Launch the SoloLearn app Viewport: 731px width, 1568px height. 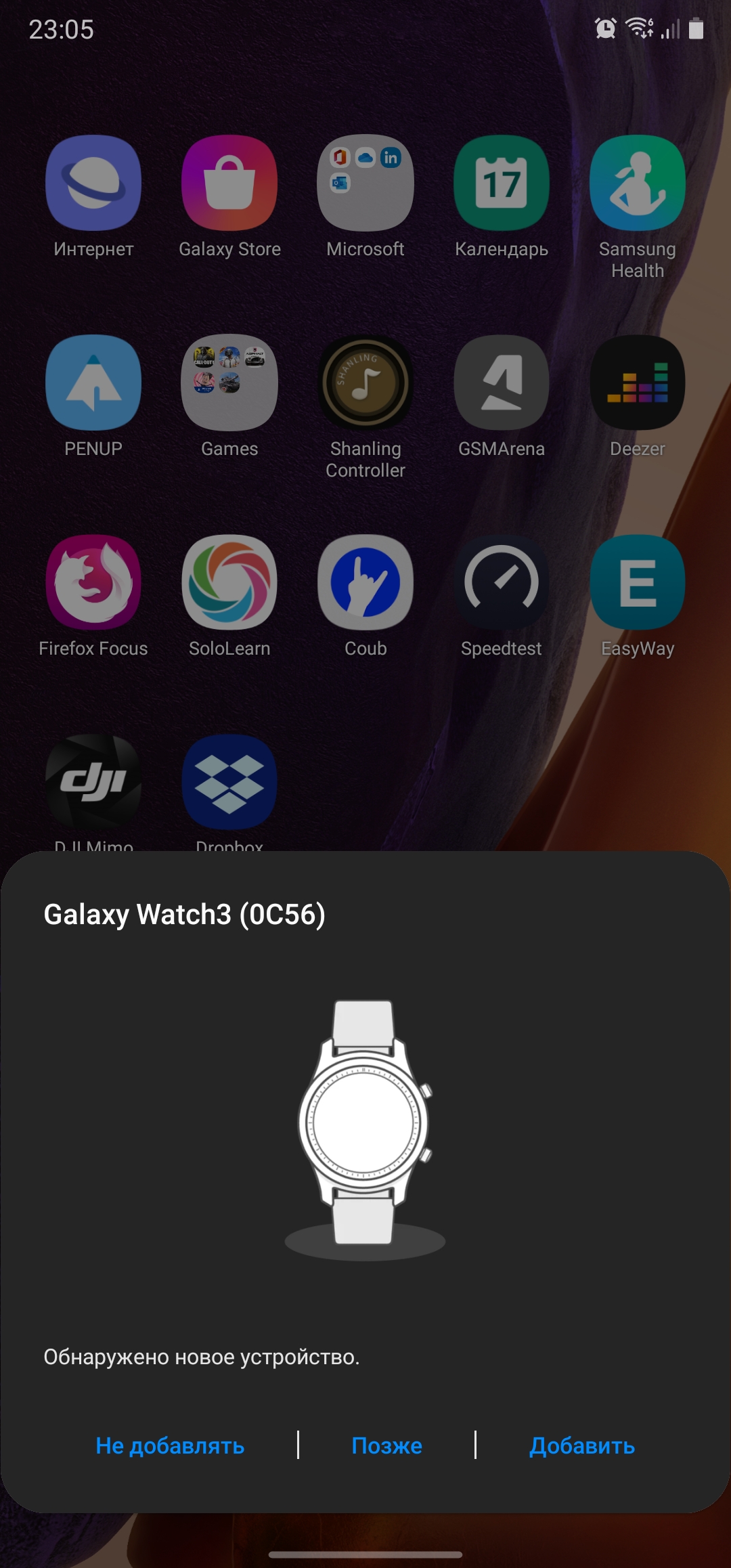point(229,583)
